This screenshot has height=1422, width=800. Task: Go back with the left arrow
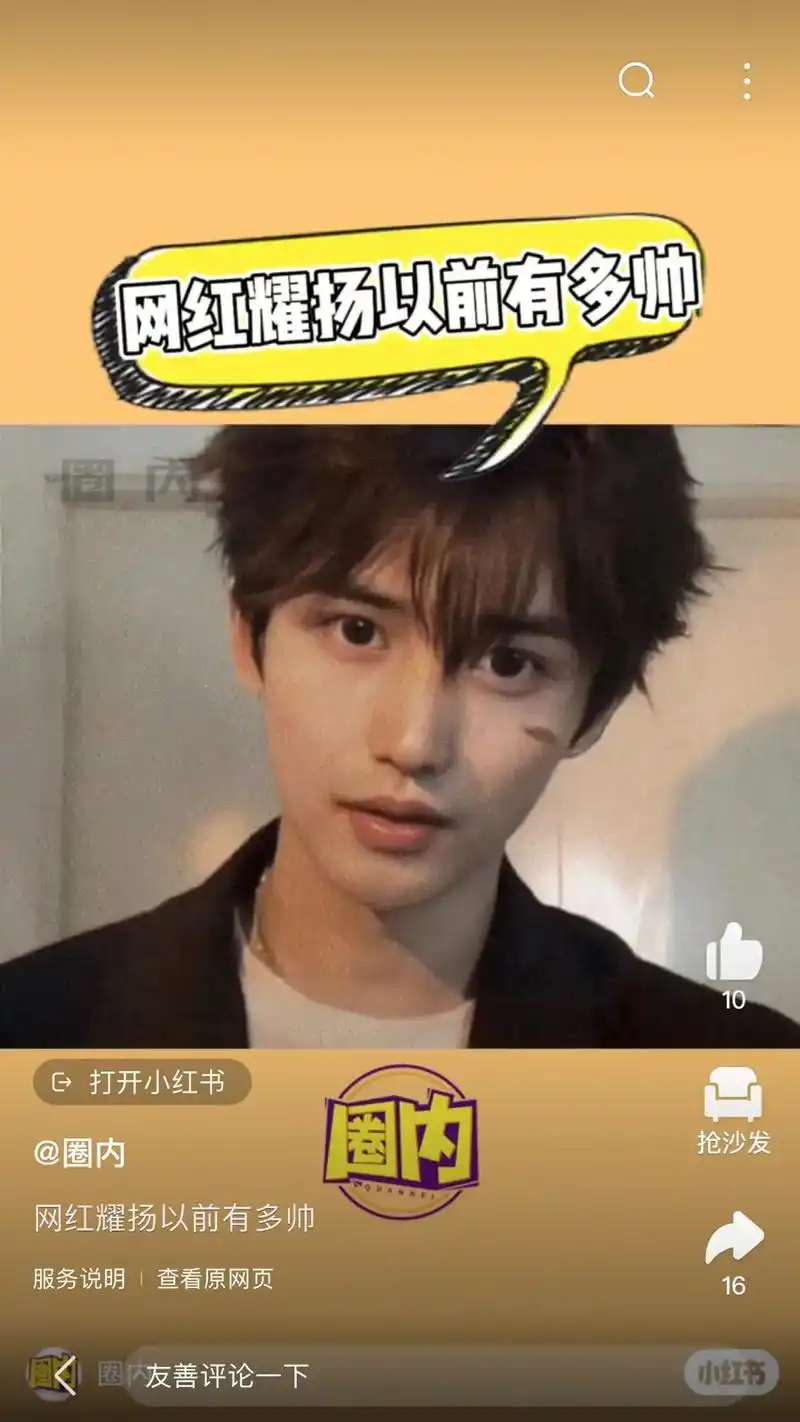point(65,1375)
